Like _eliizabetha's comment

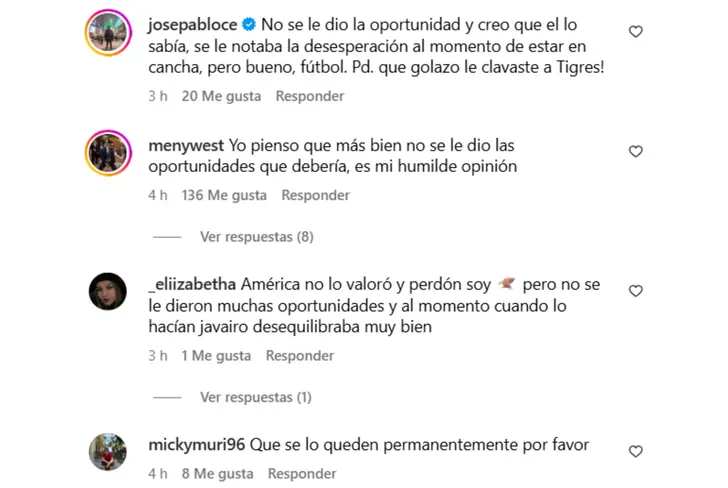(636, 291)
